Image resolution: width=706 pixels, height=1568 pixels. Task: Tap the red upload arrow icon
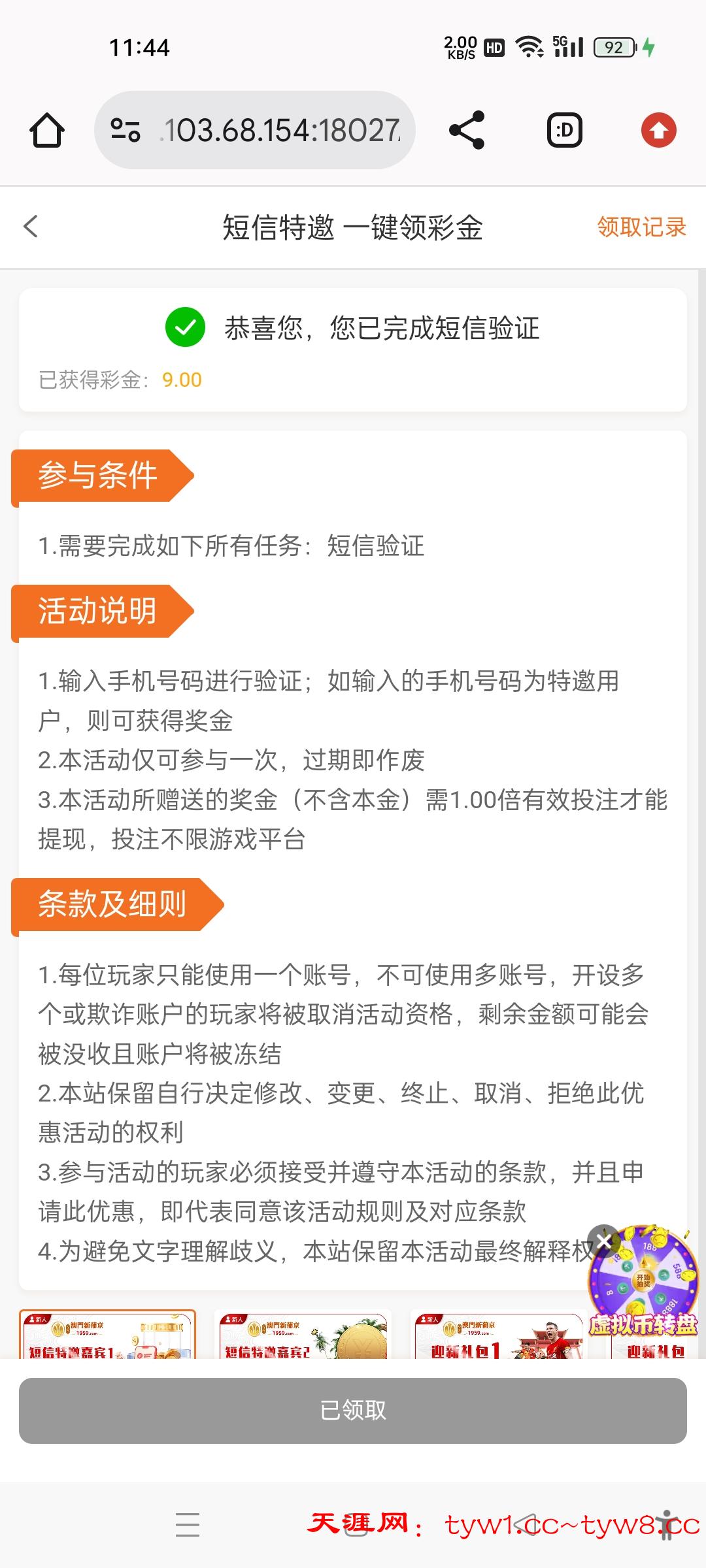click(x=658, y=130)
